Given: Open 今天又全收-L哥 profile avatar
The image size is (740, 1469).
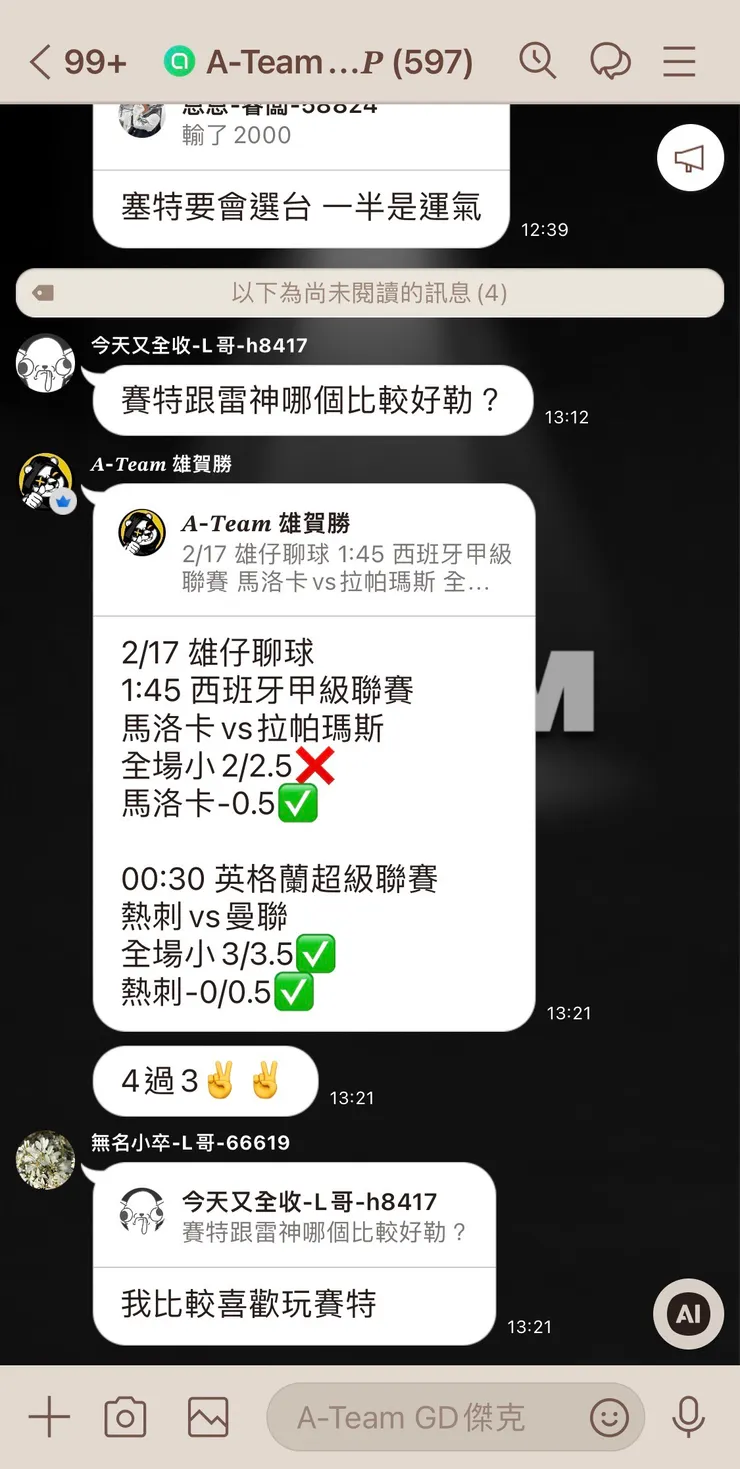Looking at the screenshot, I should (x=44, y=365).
